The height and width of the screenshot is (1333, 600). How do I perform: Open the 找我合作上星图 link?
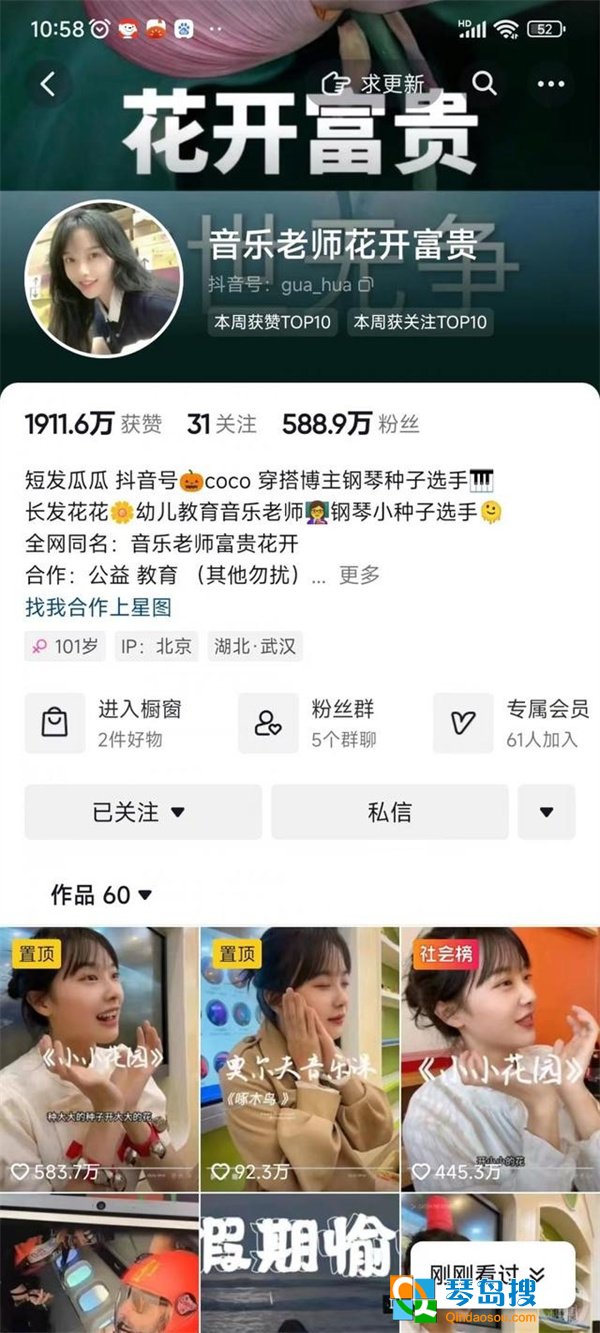point(98,607)
